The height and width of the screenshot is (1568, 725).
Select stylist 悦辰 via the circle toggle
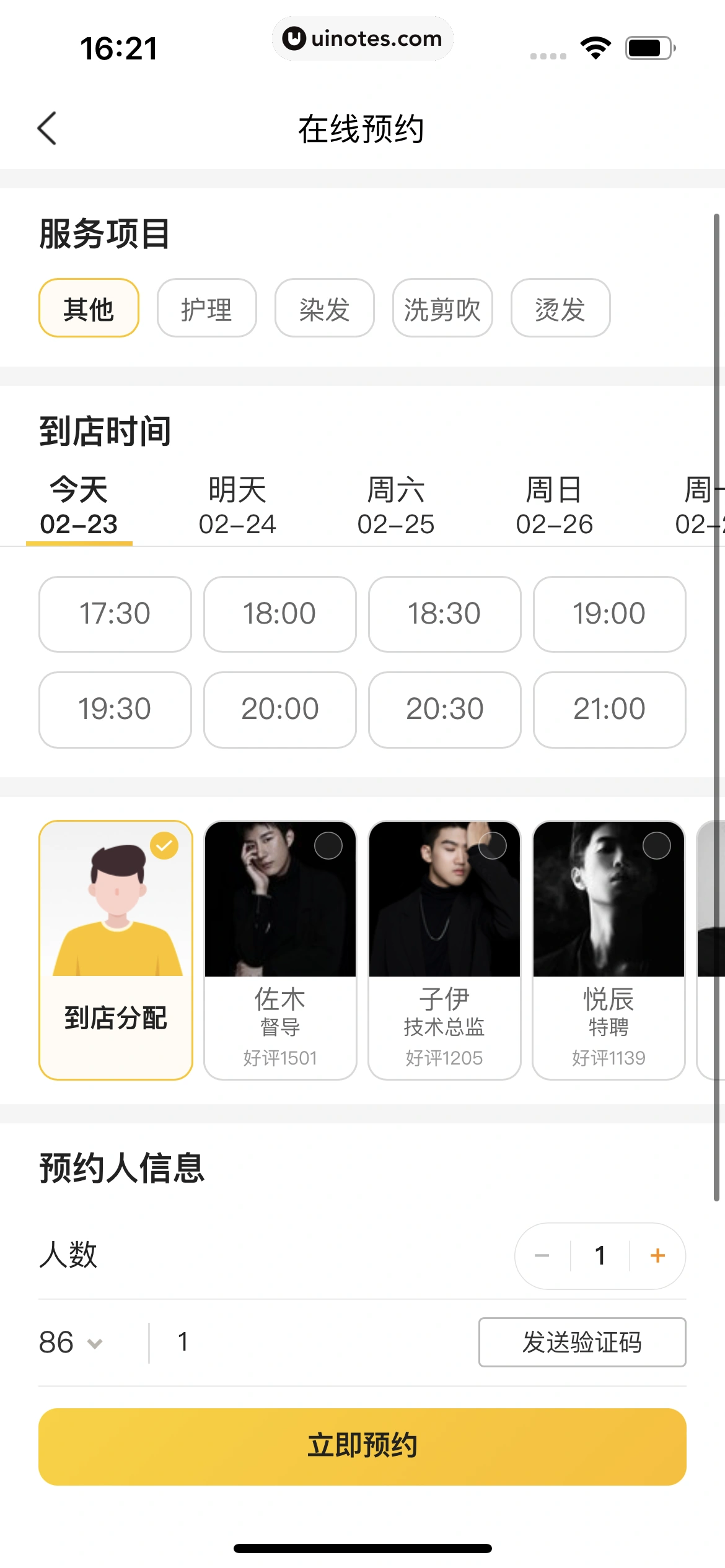click(657, 846)
